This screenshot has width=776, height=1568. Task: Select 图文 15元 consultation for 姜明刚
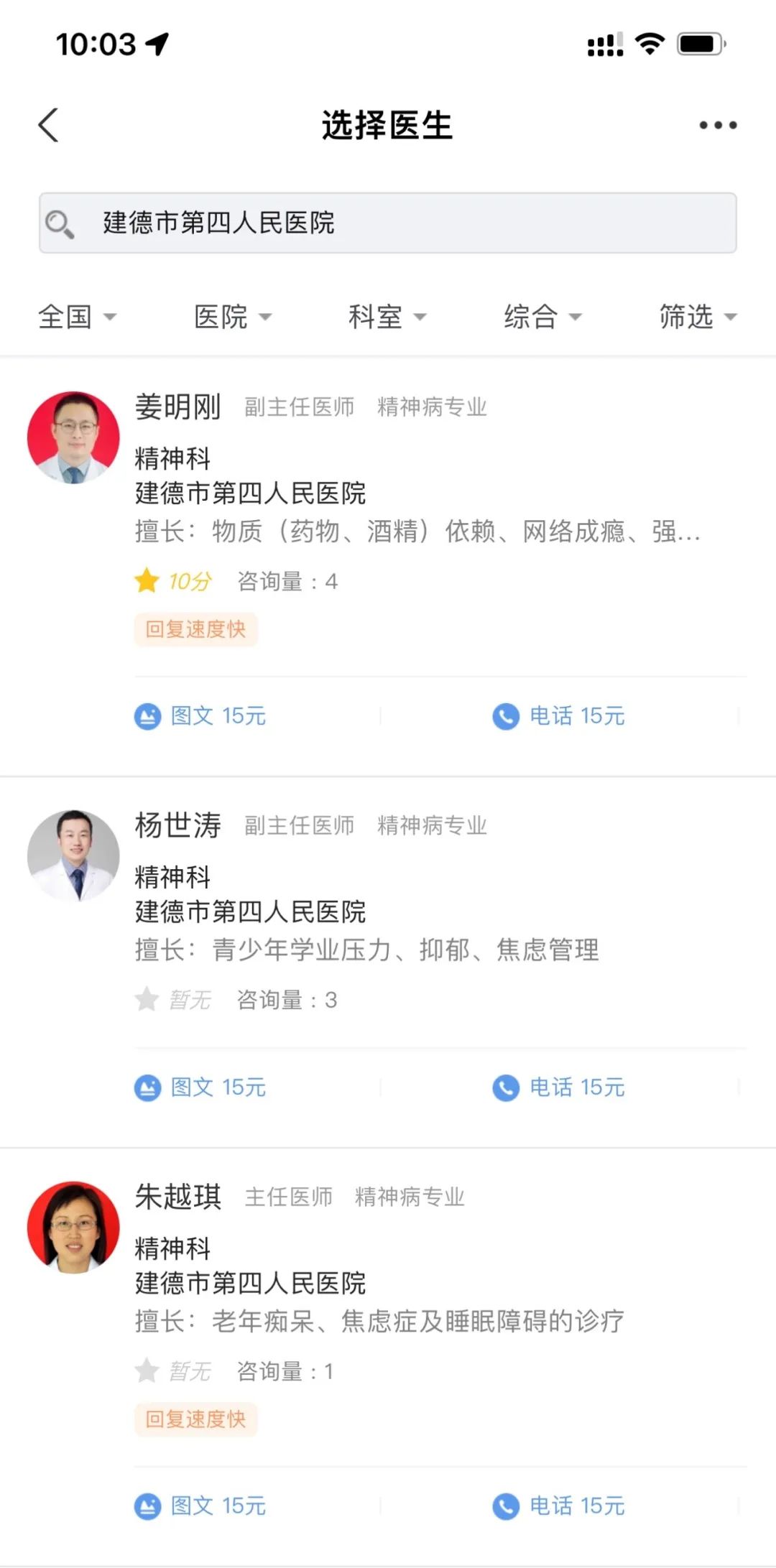(x=201, y=716)
